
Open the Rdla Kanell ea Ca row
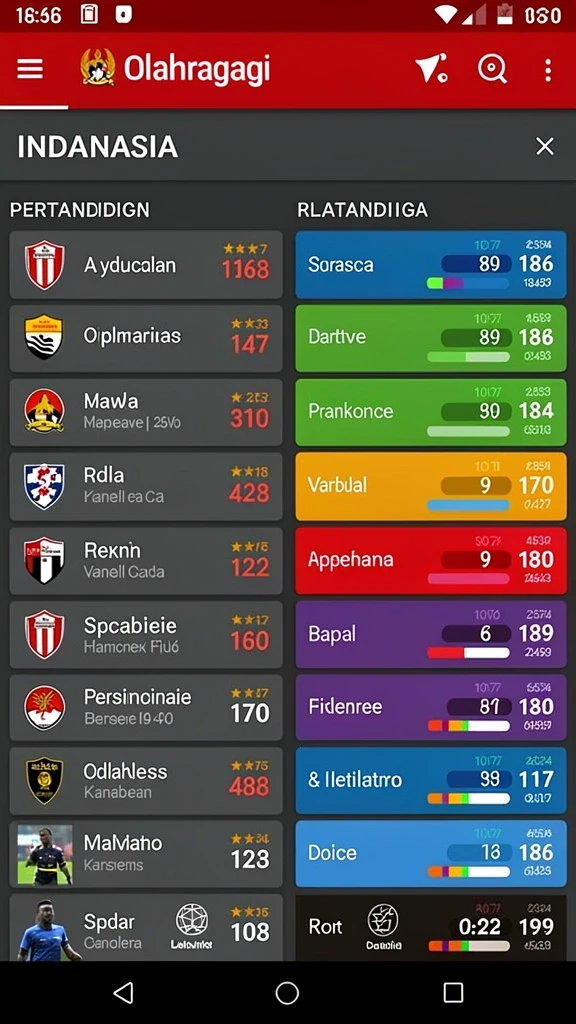click(x=146, y=487)
